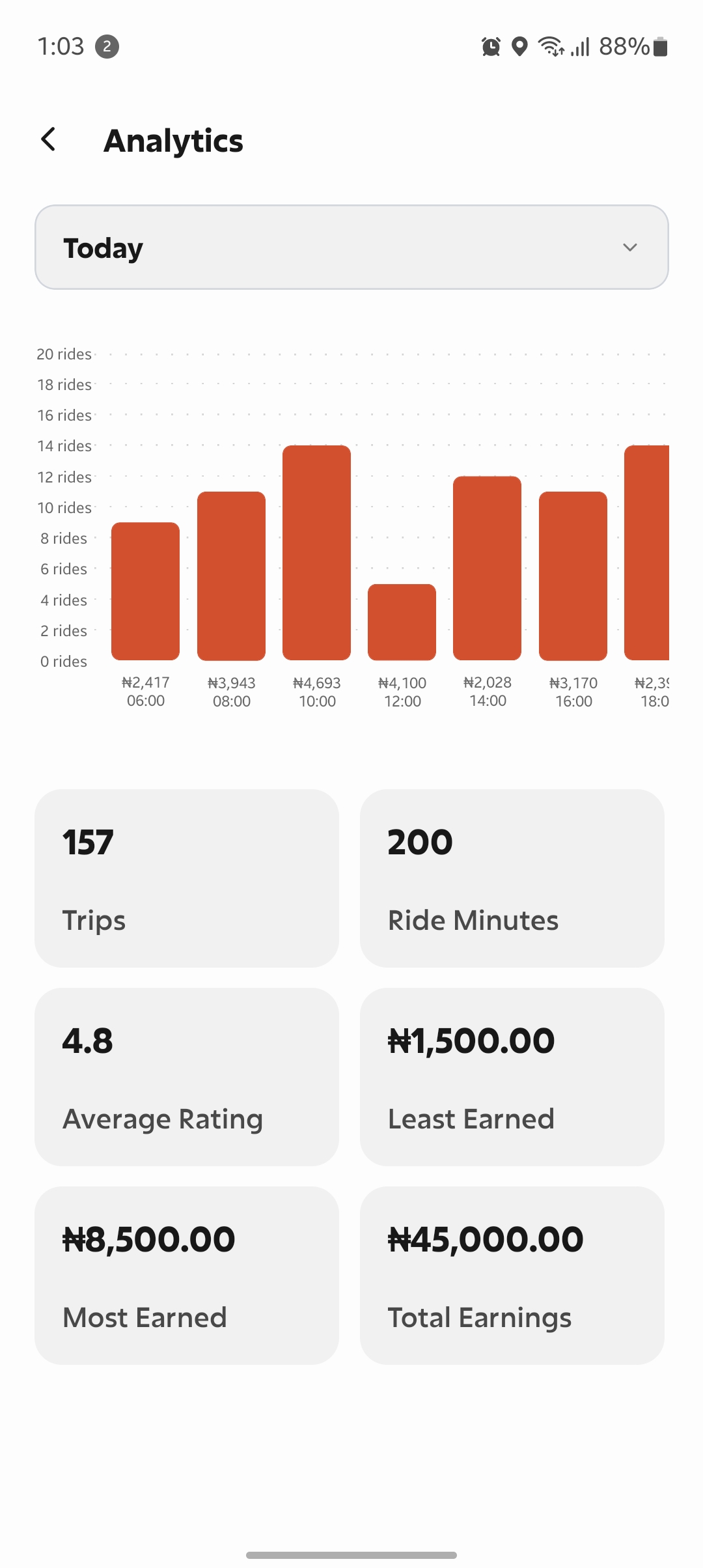
Task: Tap the chevron on the Today selector
Action: pos(629,247)
